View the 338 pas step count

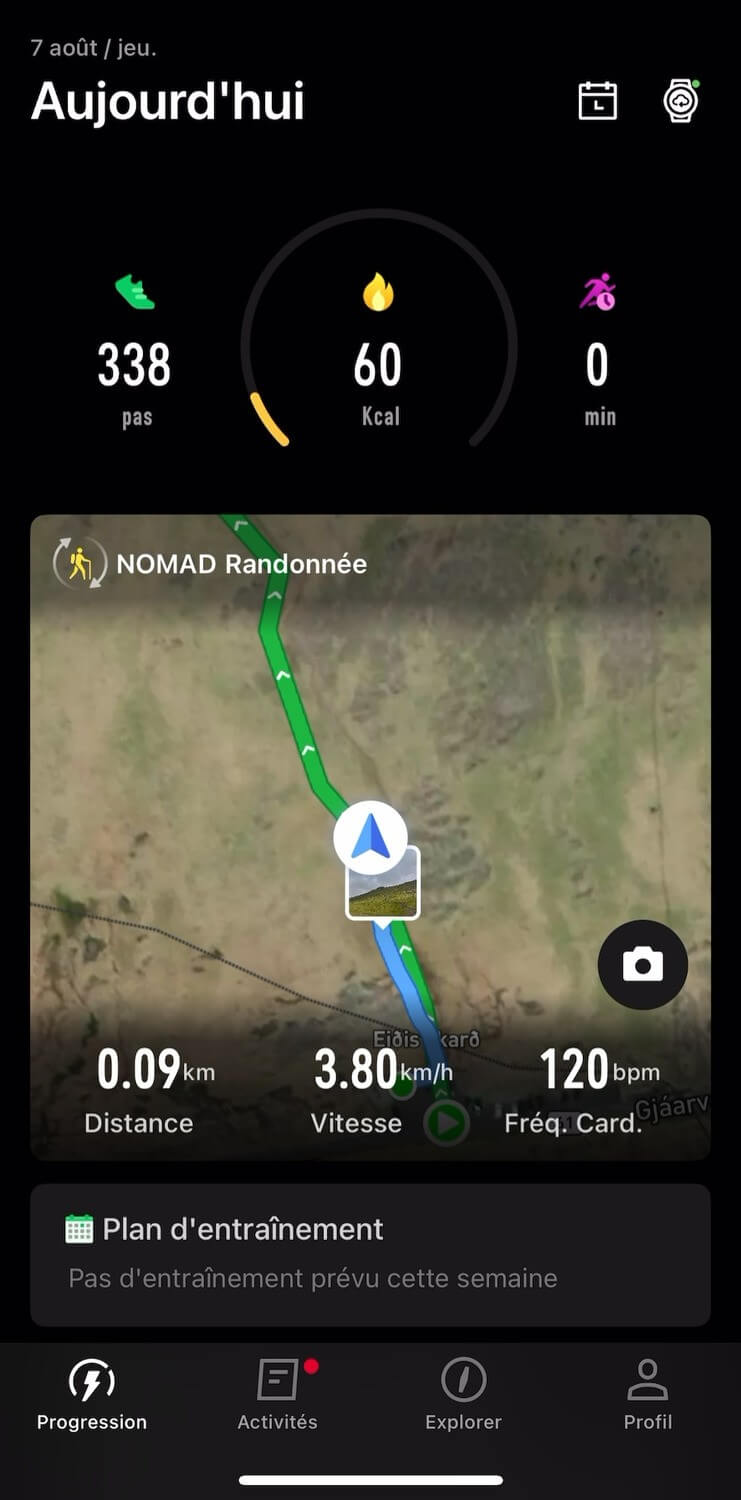pyautogui.click(x=135, y=353)
